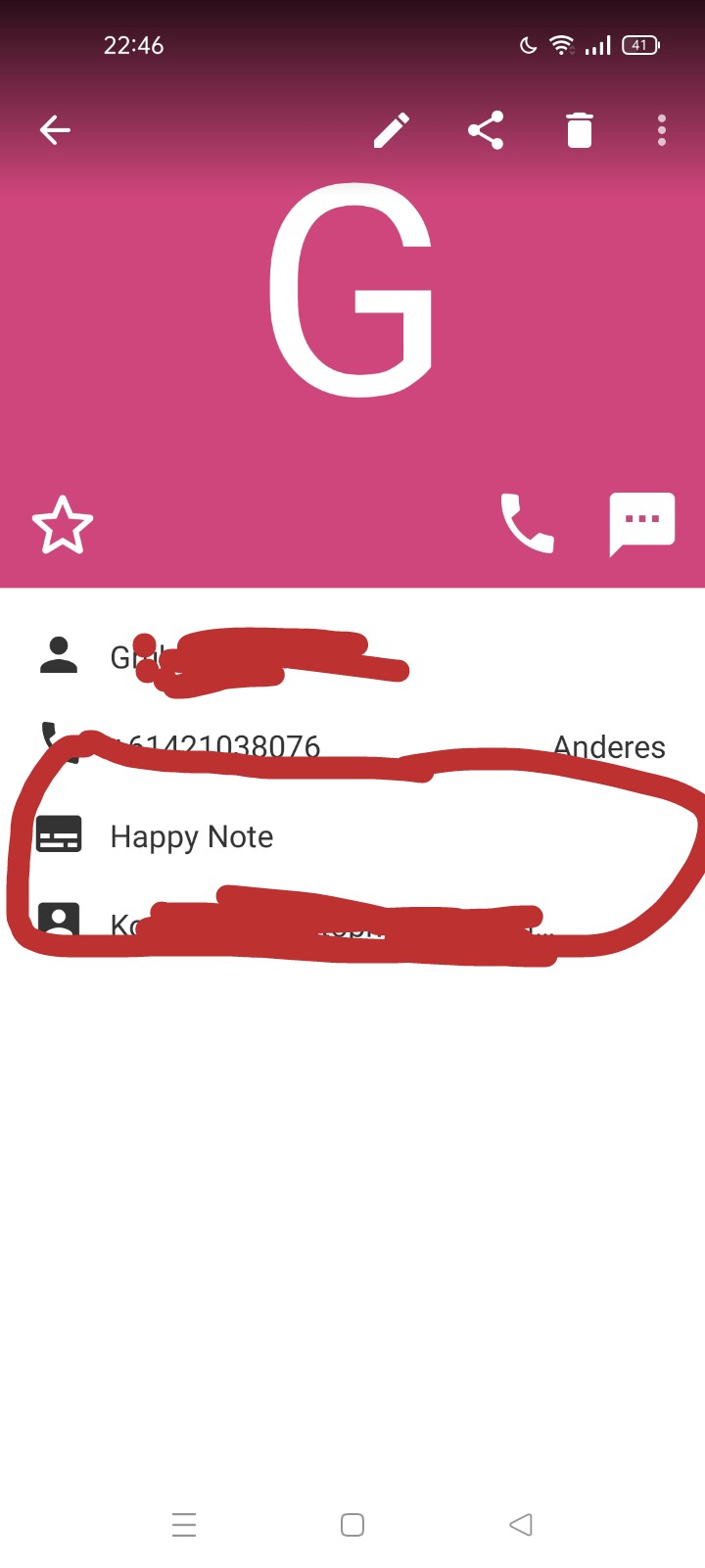The width and height of the screenshot is (705, 1568).
Task: Go back using the top arrow
Action: (55, 129)
